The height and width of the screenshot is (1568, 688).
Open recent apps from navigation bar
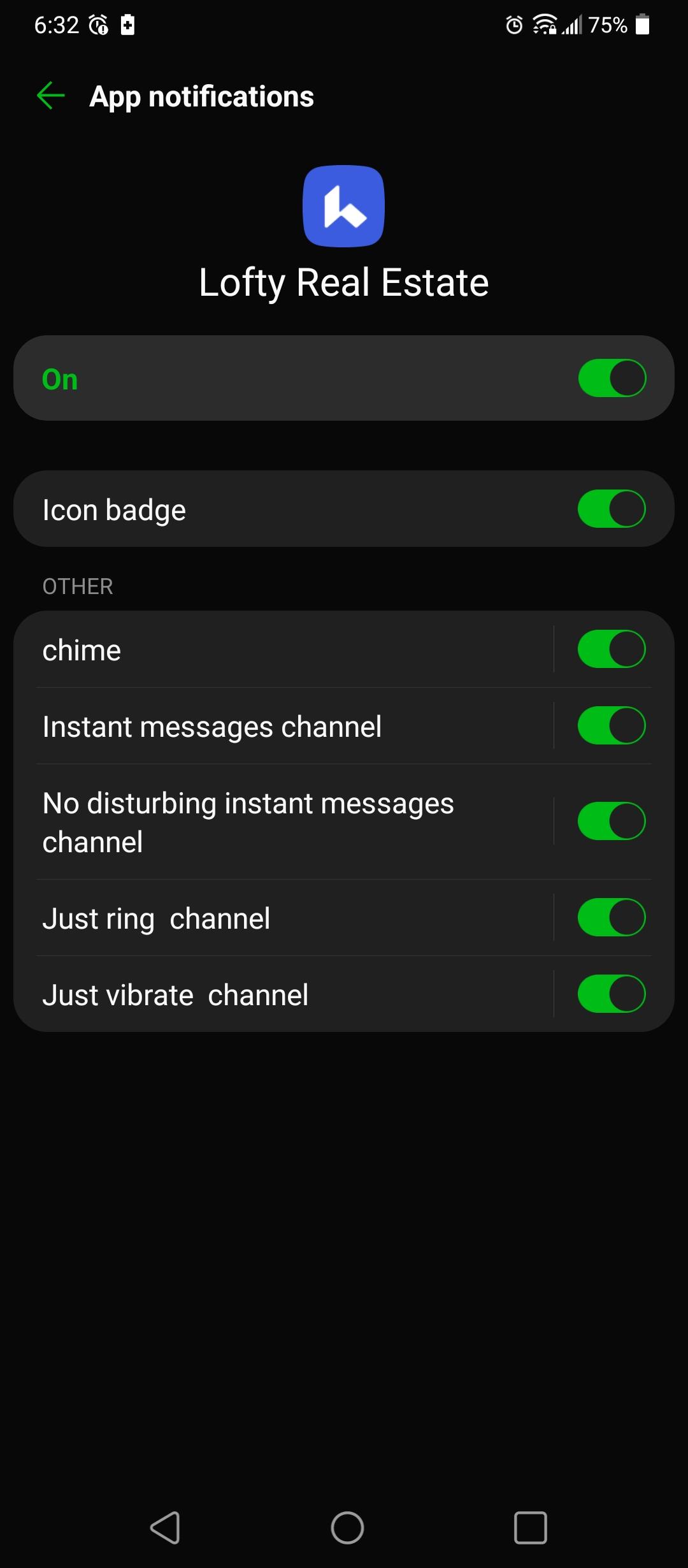point(531,1527)
